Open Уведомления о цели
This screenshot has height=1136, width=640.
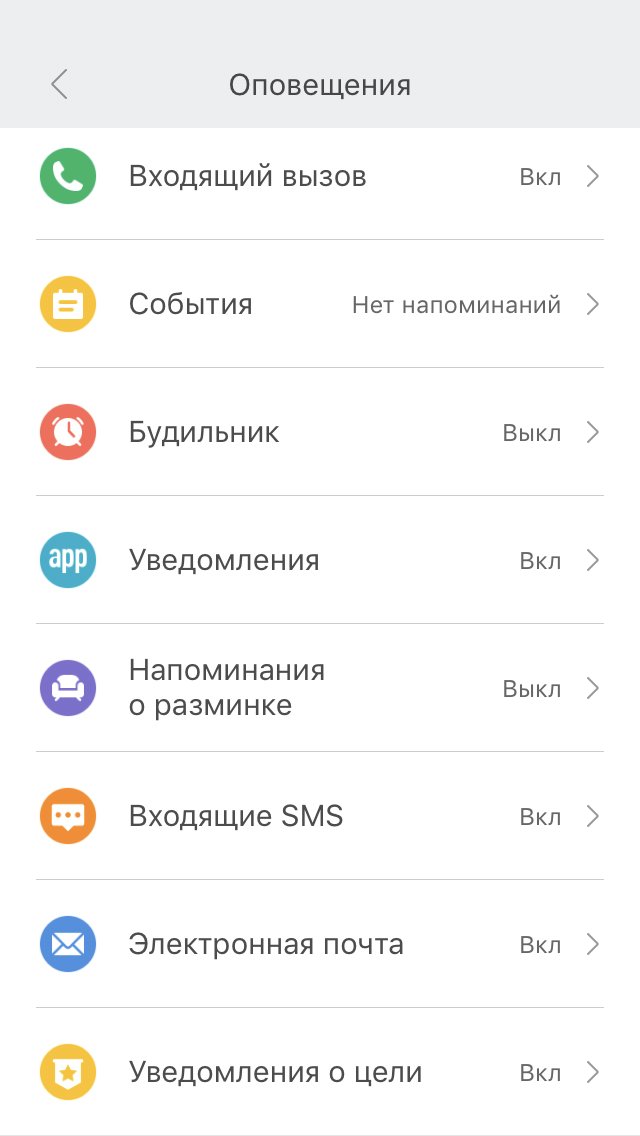click(x=320, y=1072)
